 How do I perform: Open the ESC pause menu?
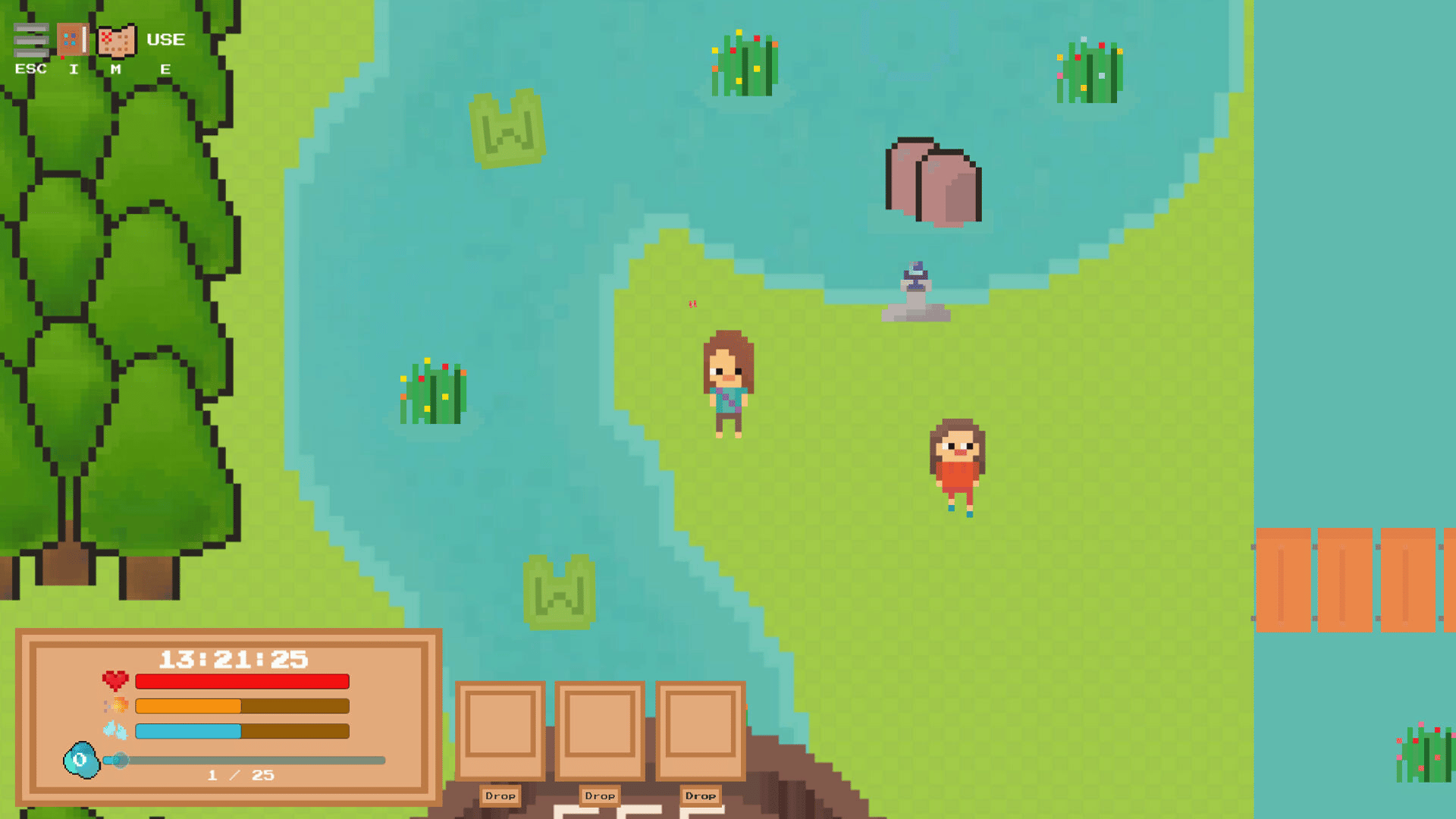click(31, 41)
